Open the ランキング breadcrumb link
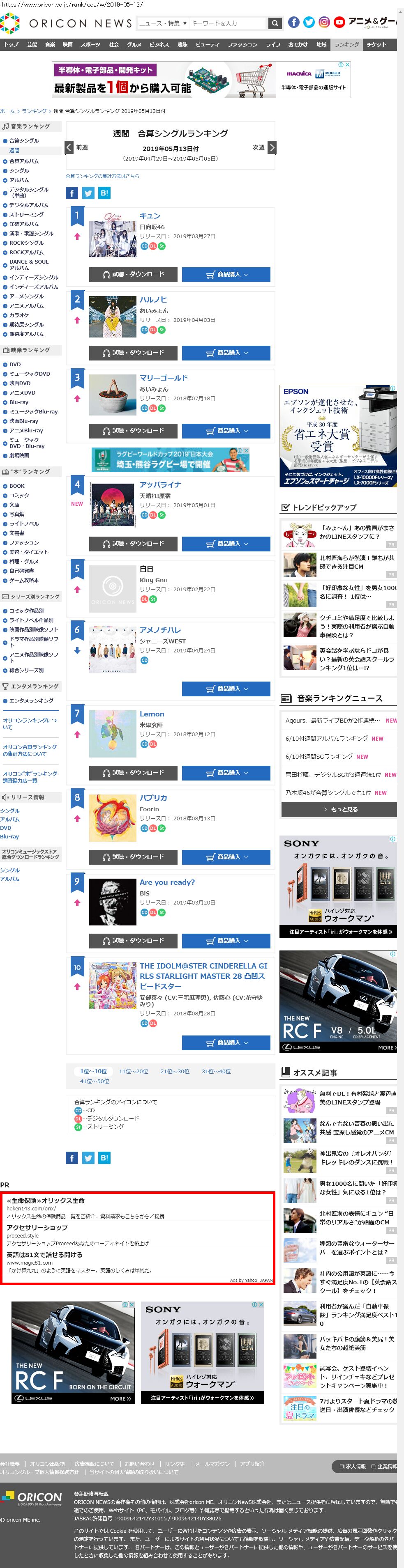The width and height of the screenshot is (404, 1568). (34, 111)
